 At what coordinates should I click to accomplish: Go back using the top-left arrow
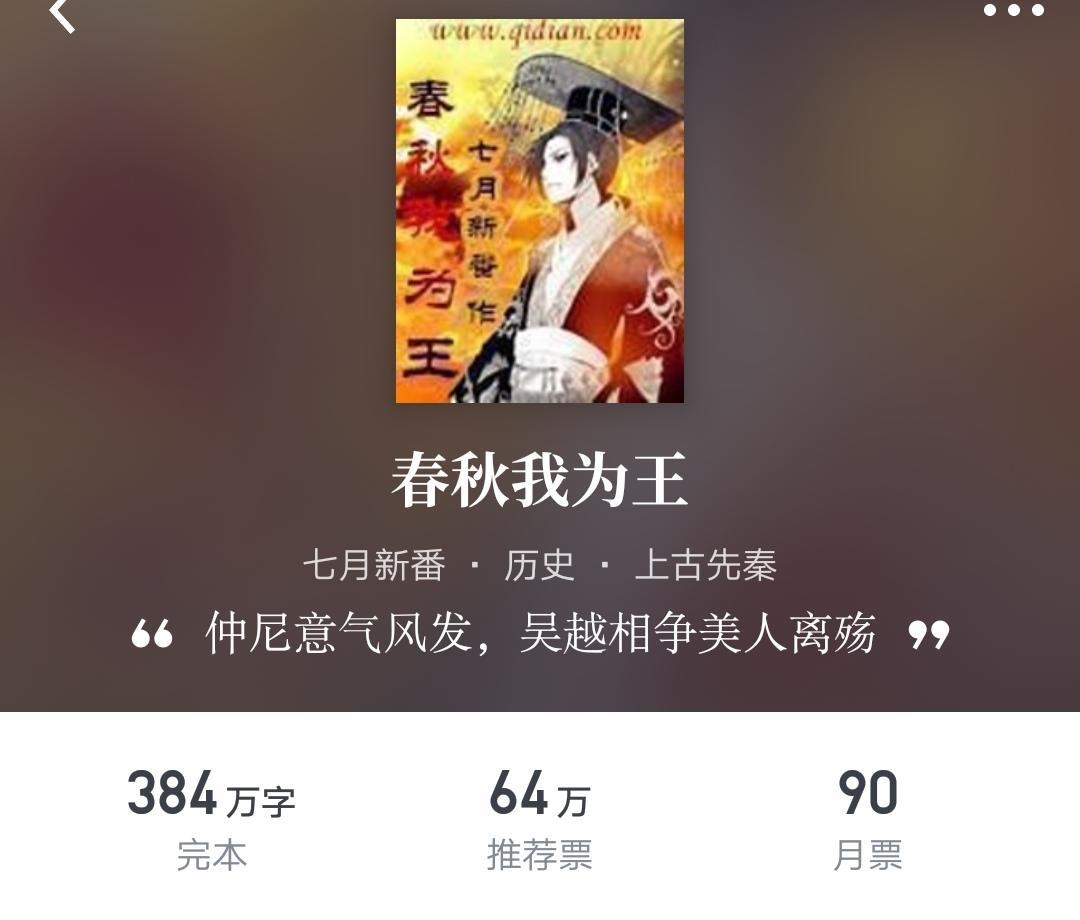pos(62,14)
